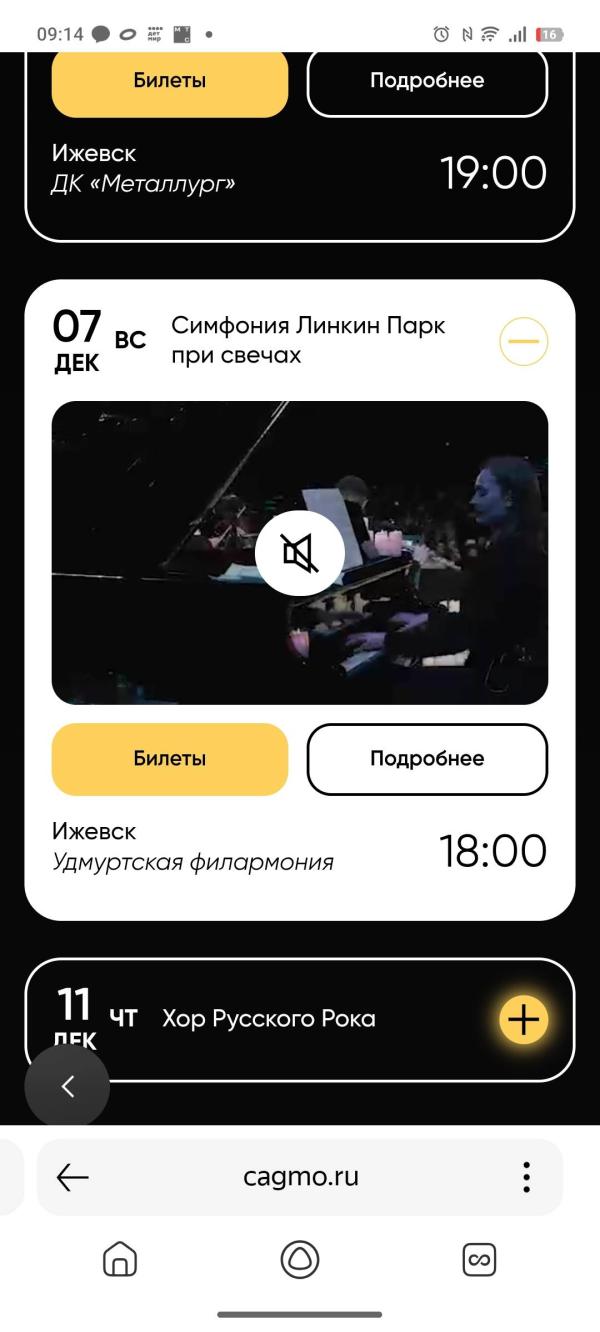Open the browser overflow menu

click(526, 1177)
